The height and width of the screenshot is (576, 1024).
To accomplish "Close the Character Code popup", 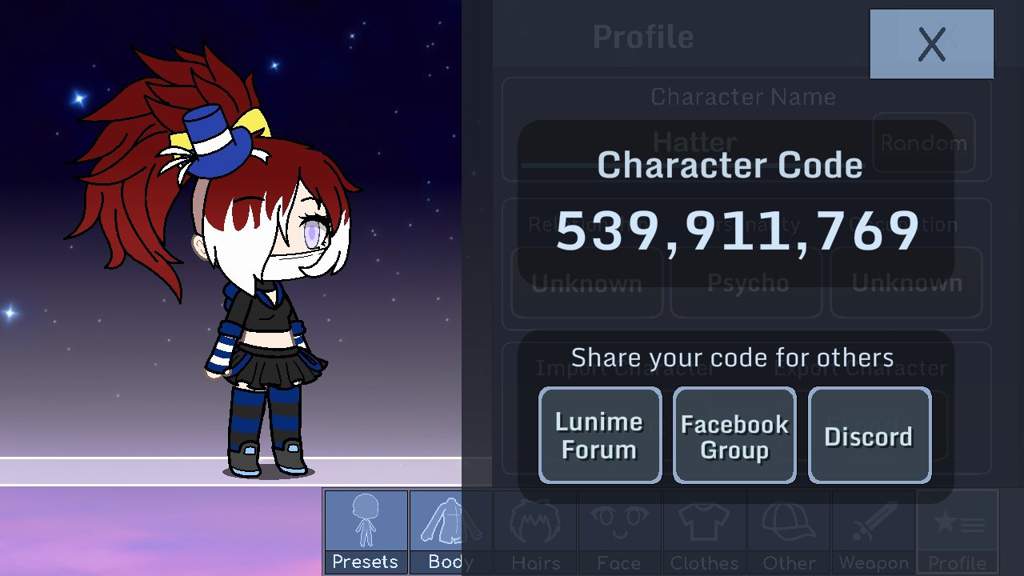I will (x=931, y=44).
